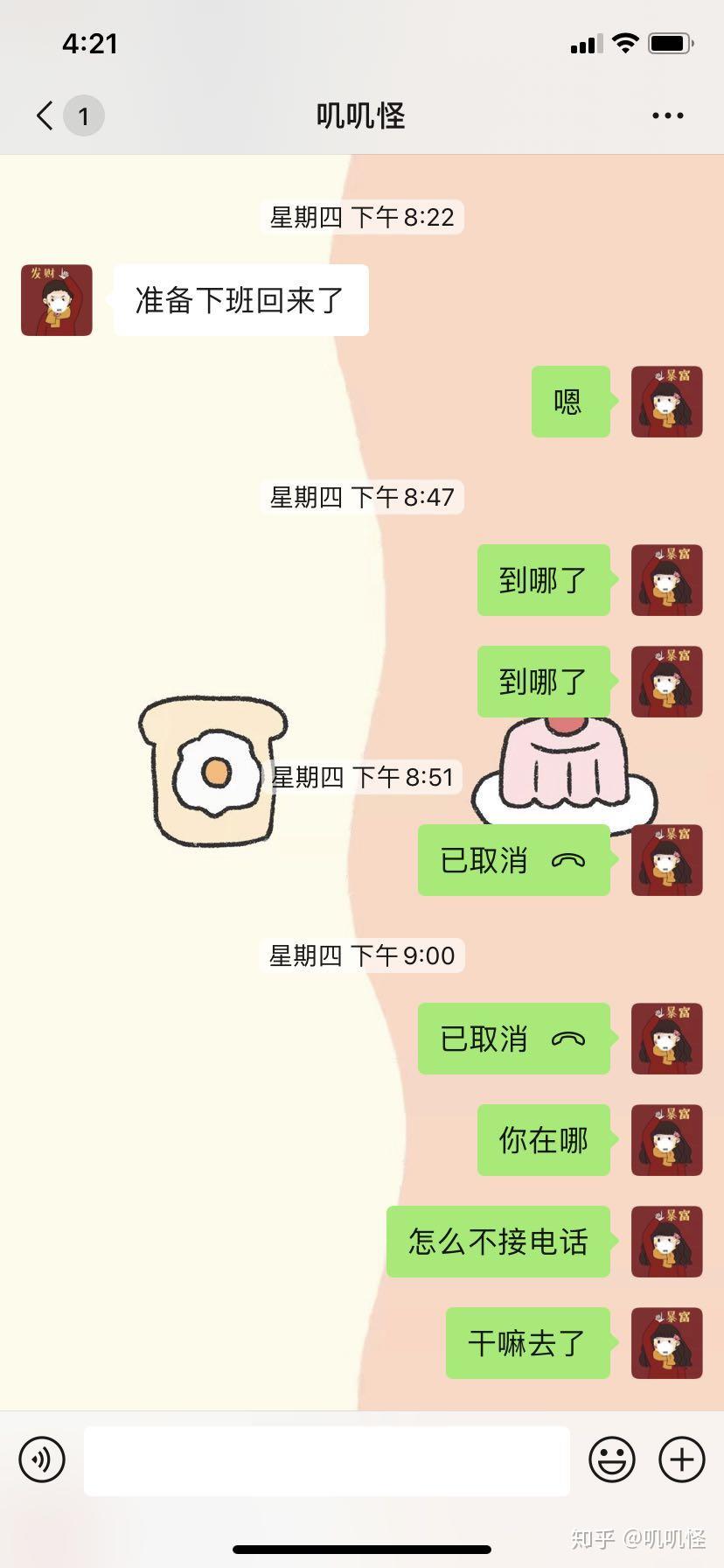Open sender avatar beside 怎么不接电话

click(666, 1242)
